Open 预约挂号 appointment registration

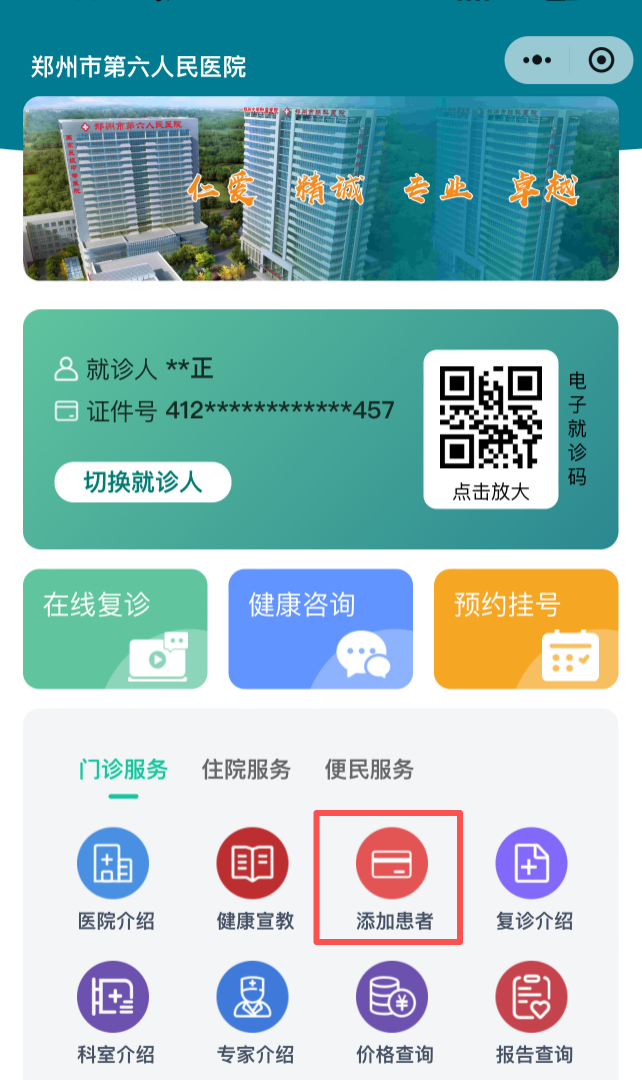pyautogui.click(x=526, y=629)
